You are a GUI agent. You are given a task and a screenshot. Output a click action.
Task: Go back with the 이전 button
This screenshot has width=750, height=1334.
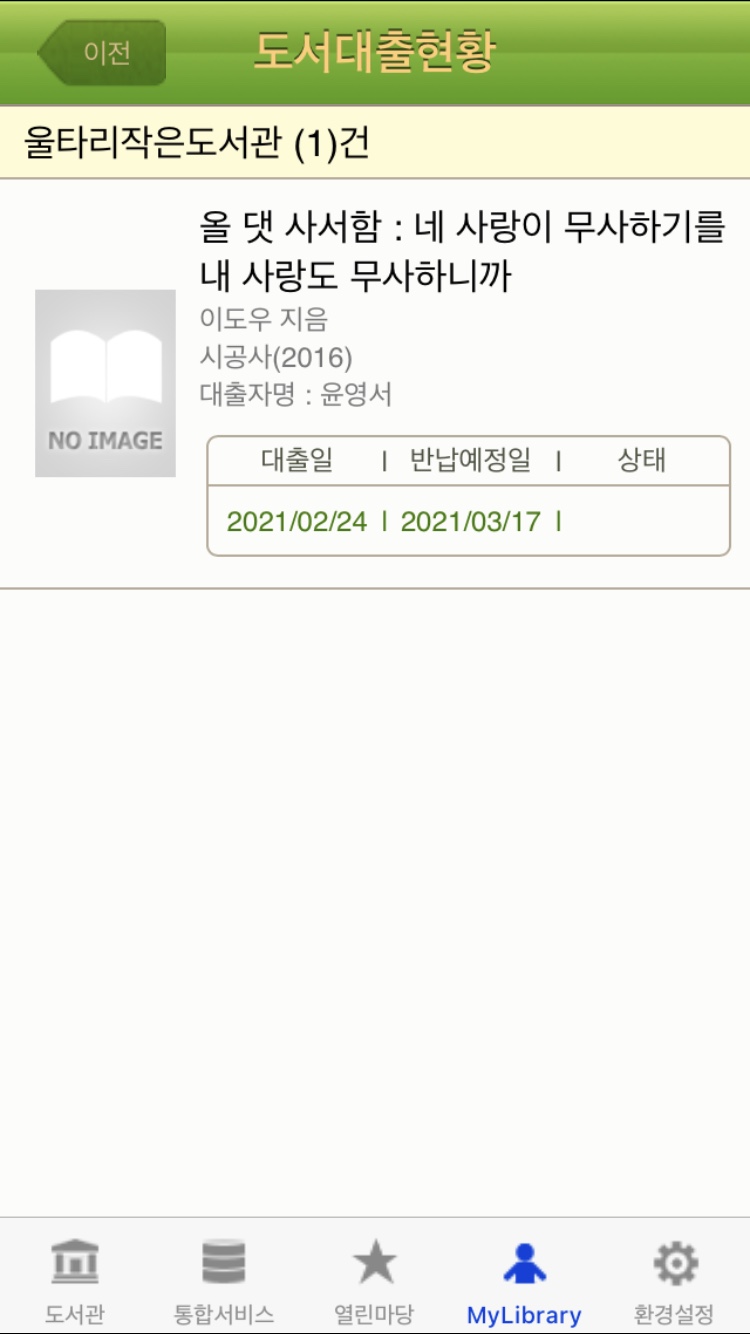click(x=102, y=52)
